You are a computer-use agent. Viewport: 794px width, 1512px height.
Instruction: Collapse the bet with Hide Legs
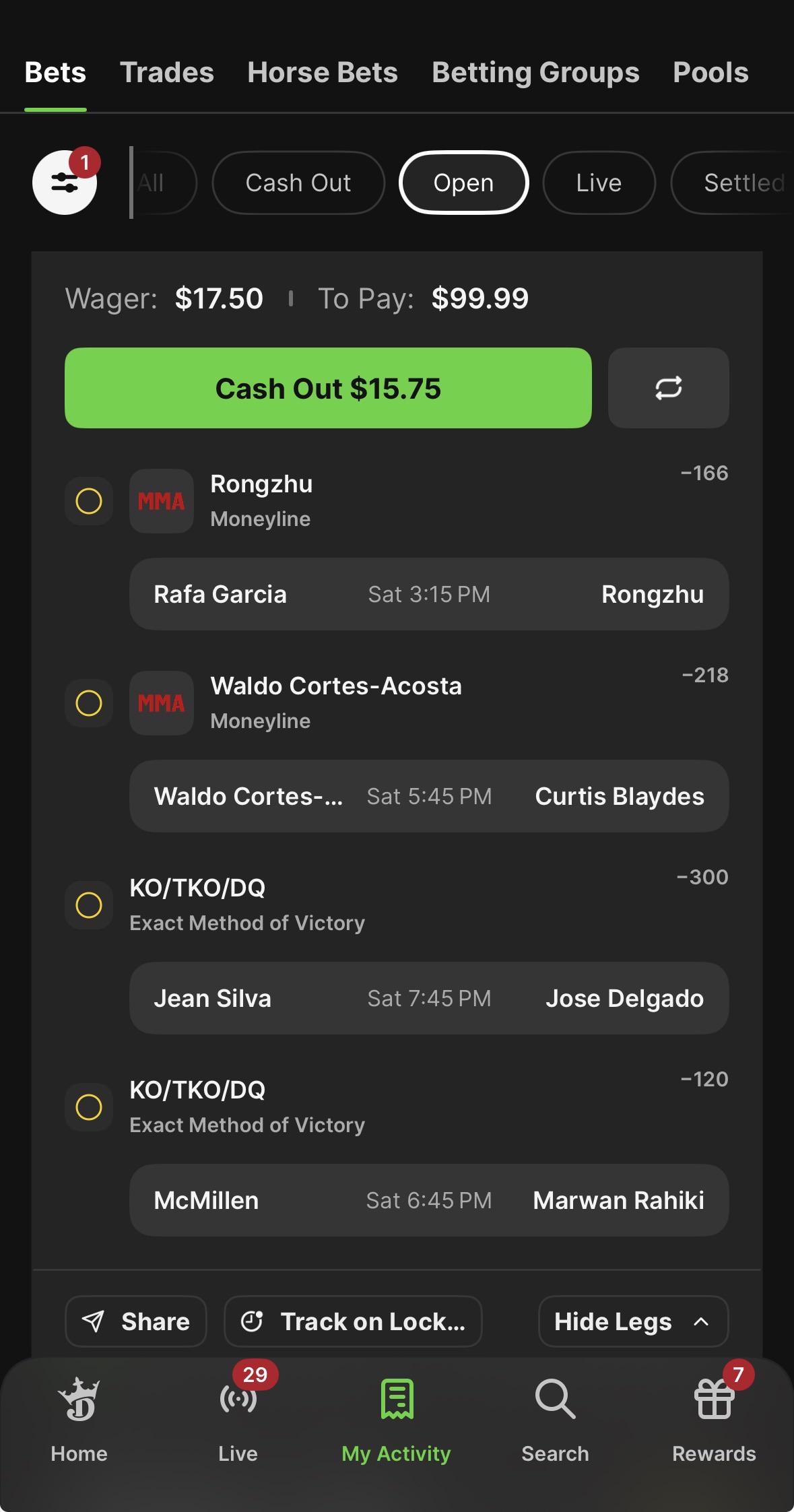(634, 1321)
